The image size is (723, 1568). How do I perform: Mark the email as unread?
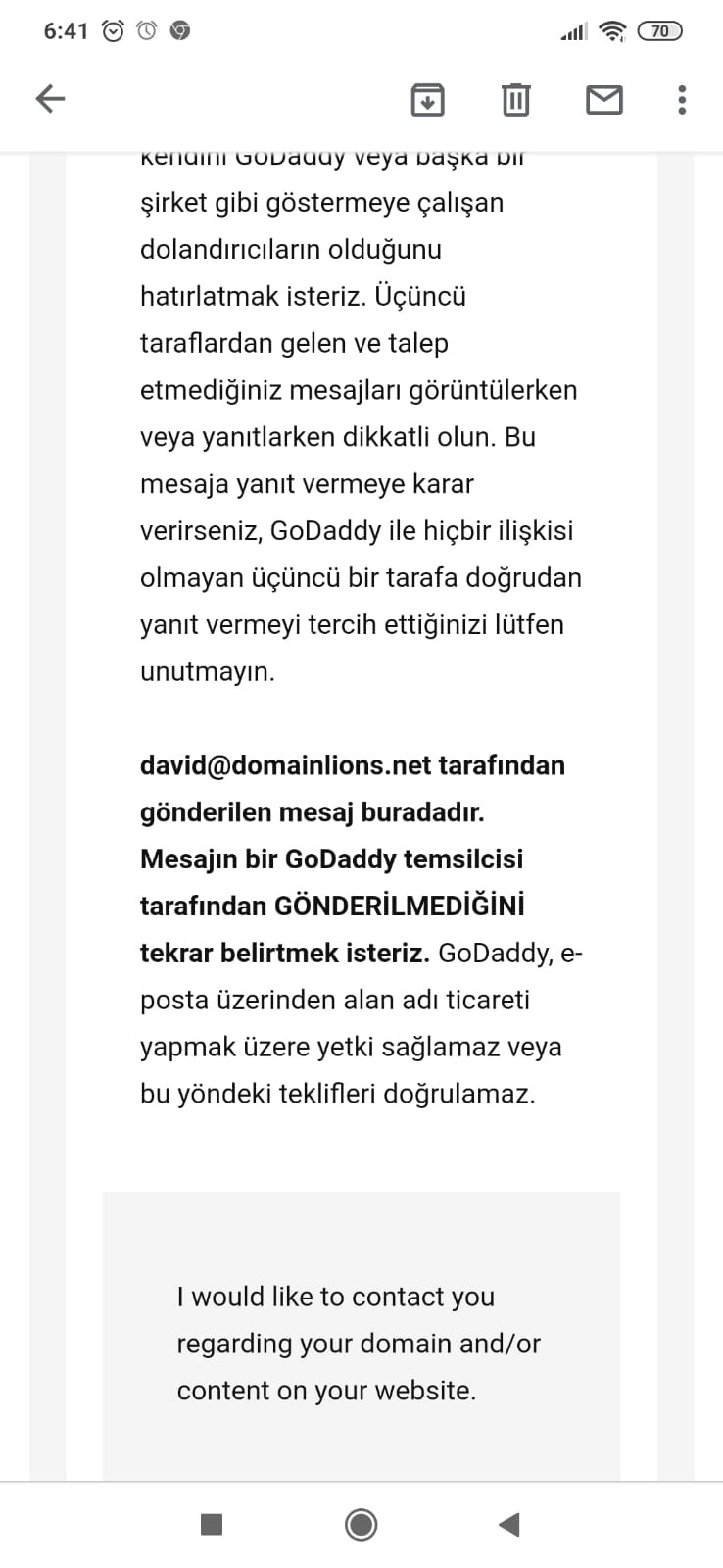[603, 100]
